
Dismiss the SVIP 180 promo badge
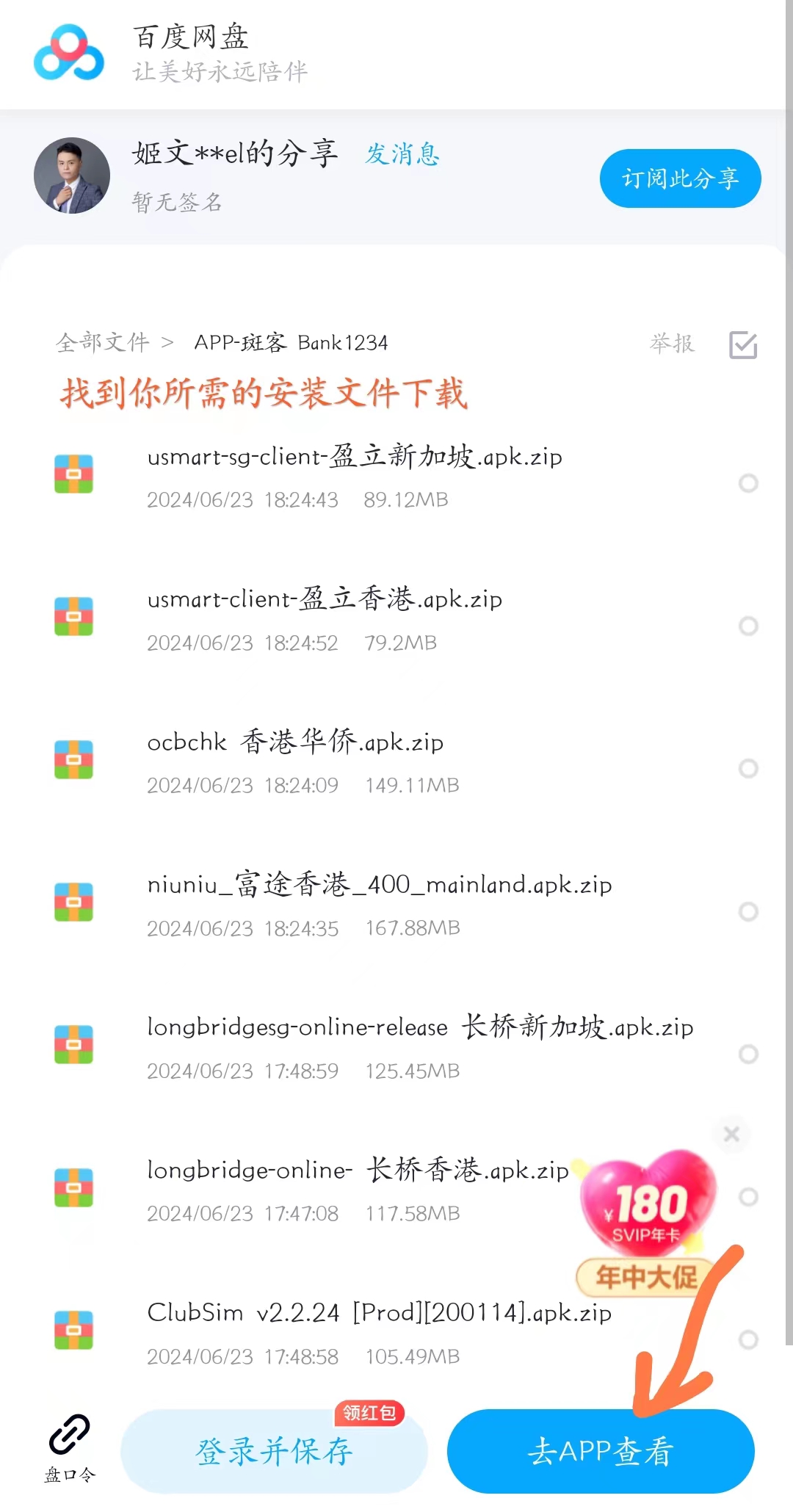(731, 1135)
